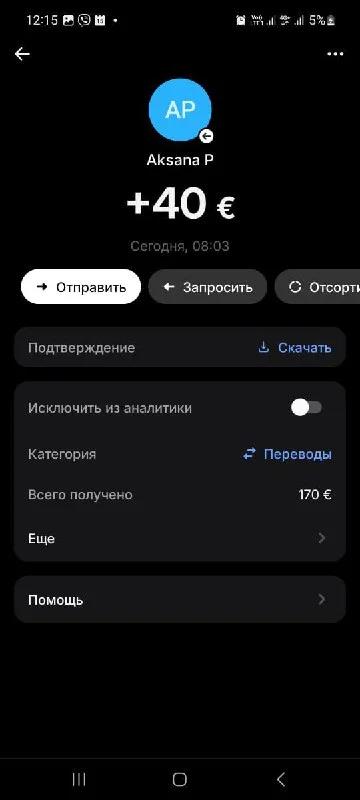Image resolution: width=360 pixels, height=800 pixels.
Task: Toggle Исключить из аналитики switch
Action: [306, 408]
